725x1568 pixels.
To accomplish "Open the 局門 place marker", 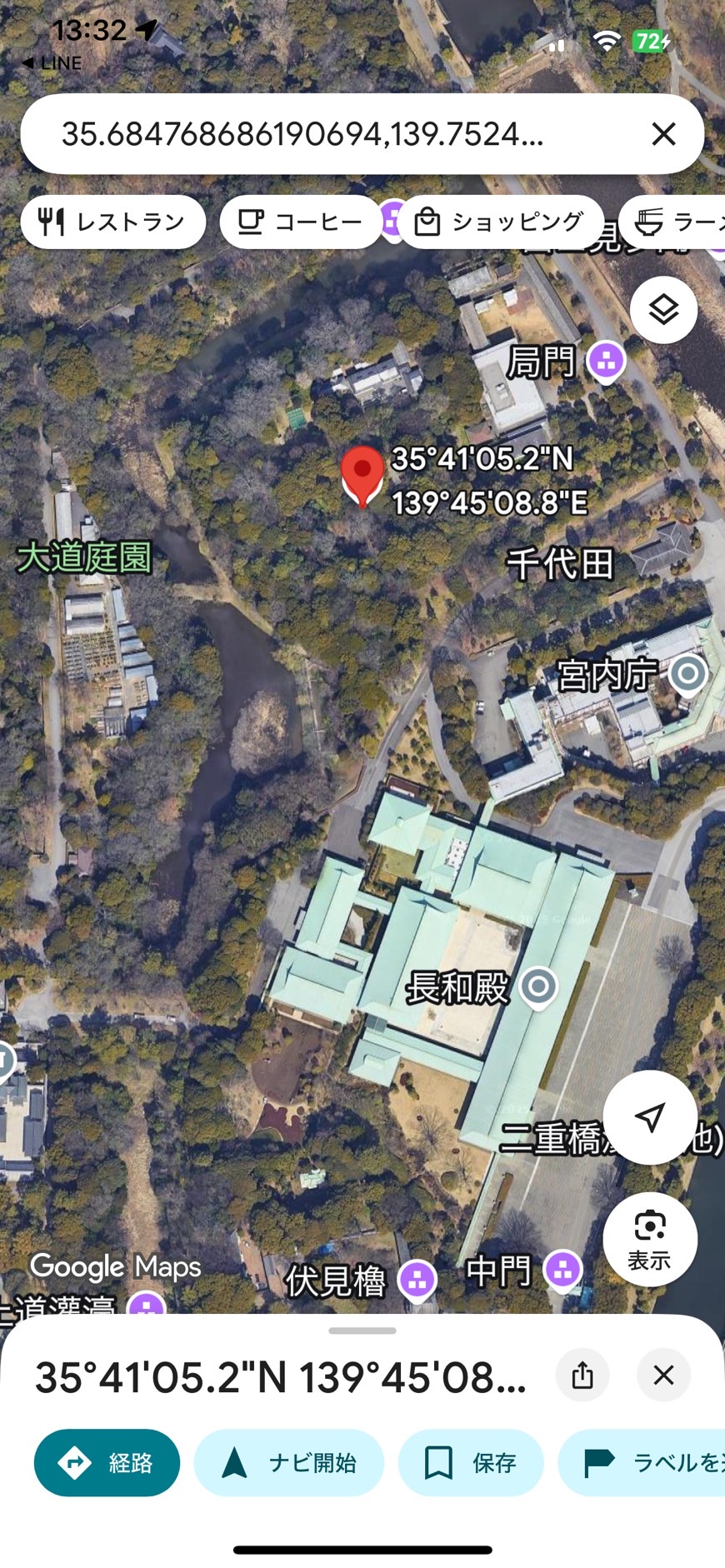I will tap(606, 362).
